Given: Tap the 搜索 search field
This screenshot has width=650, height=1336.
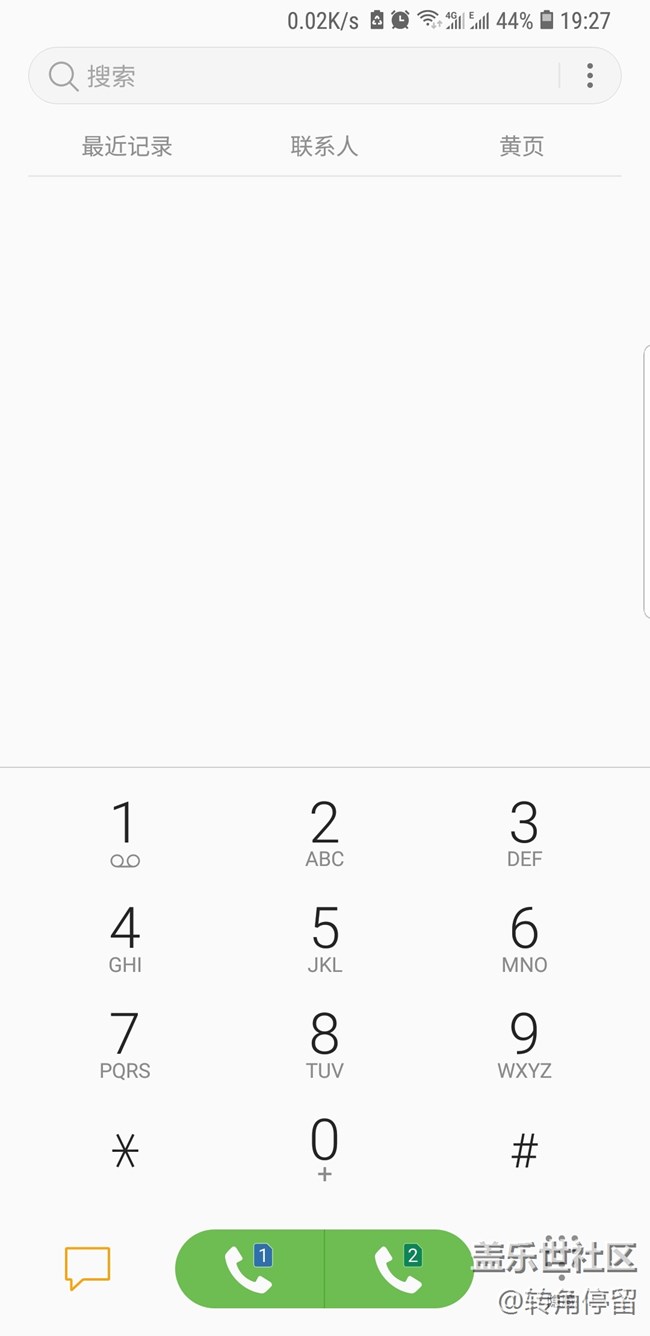Looking at the screenshot, I should [x=295, y=76].
